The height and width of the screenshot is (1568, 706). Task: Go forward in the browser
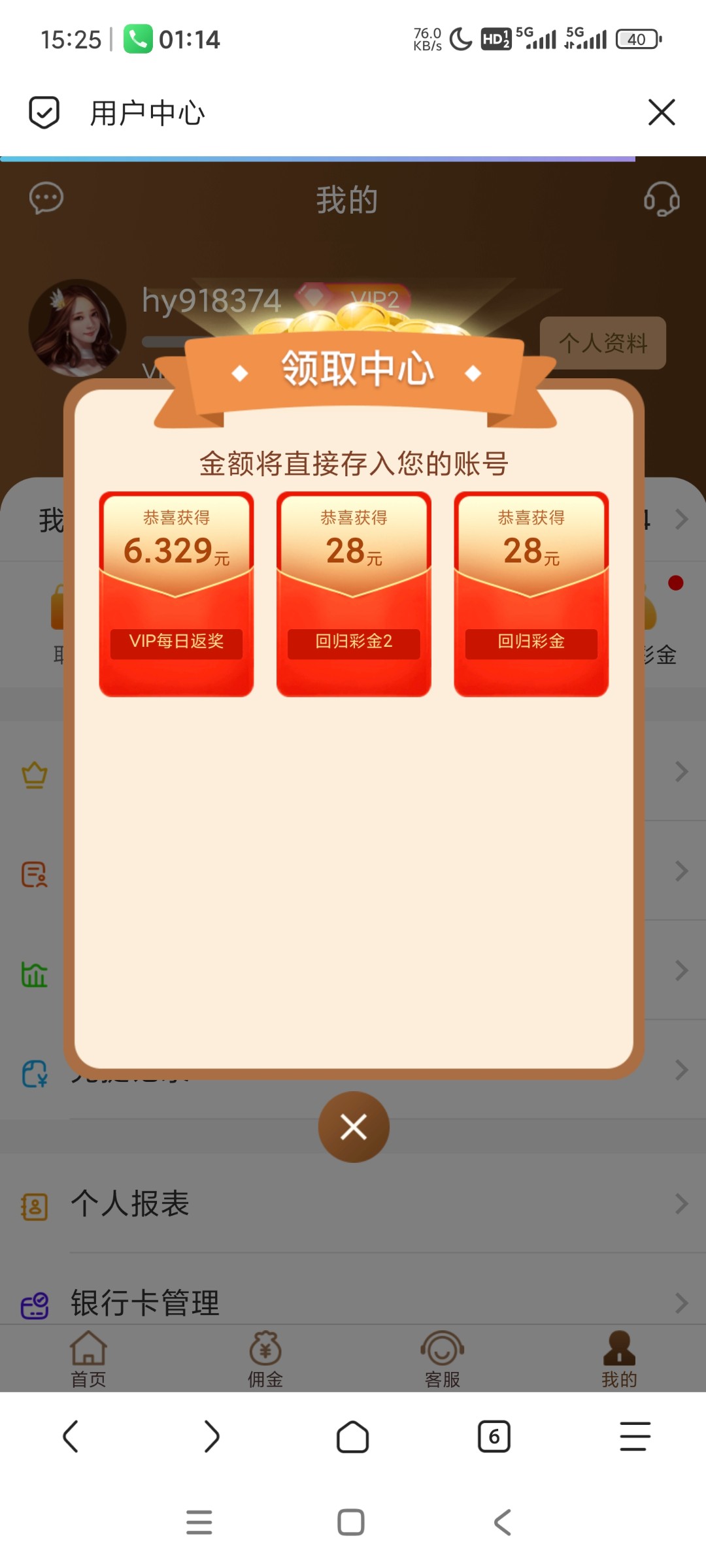212,1437
